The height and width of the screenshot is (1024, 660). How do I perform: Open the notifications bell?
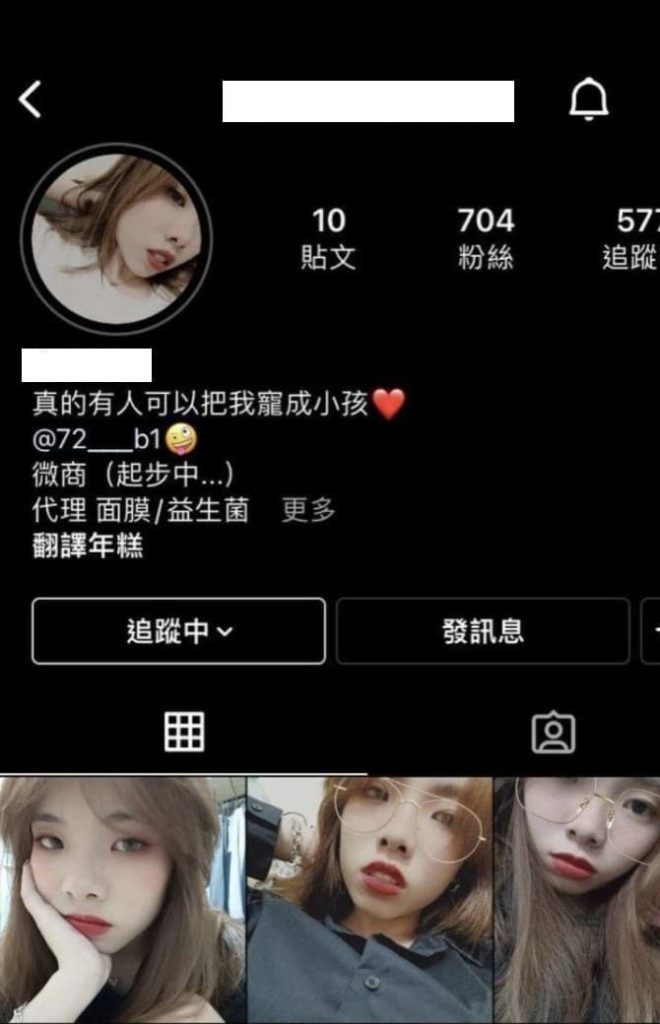[588, 100]
